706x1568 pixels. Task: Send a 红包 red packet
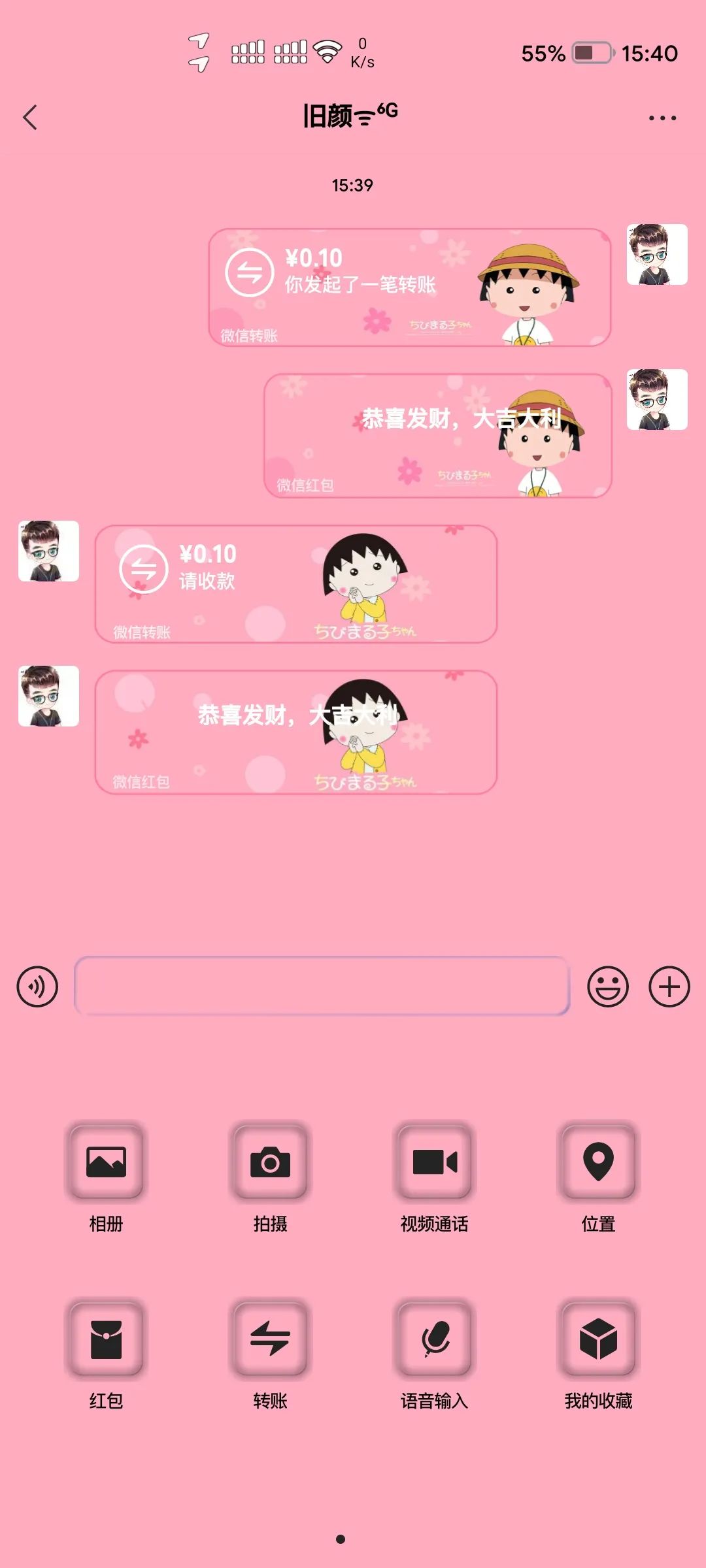(106, 1339)
